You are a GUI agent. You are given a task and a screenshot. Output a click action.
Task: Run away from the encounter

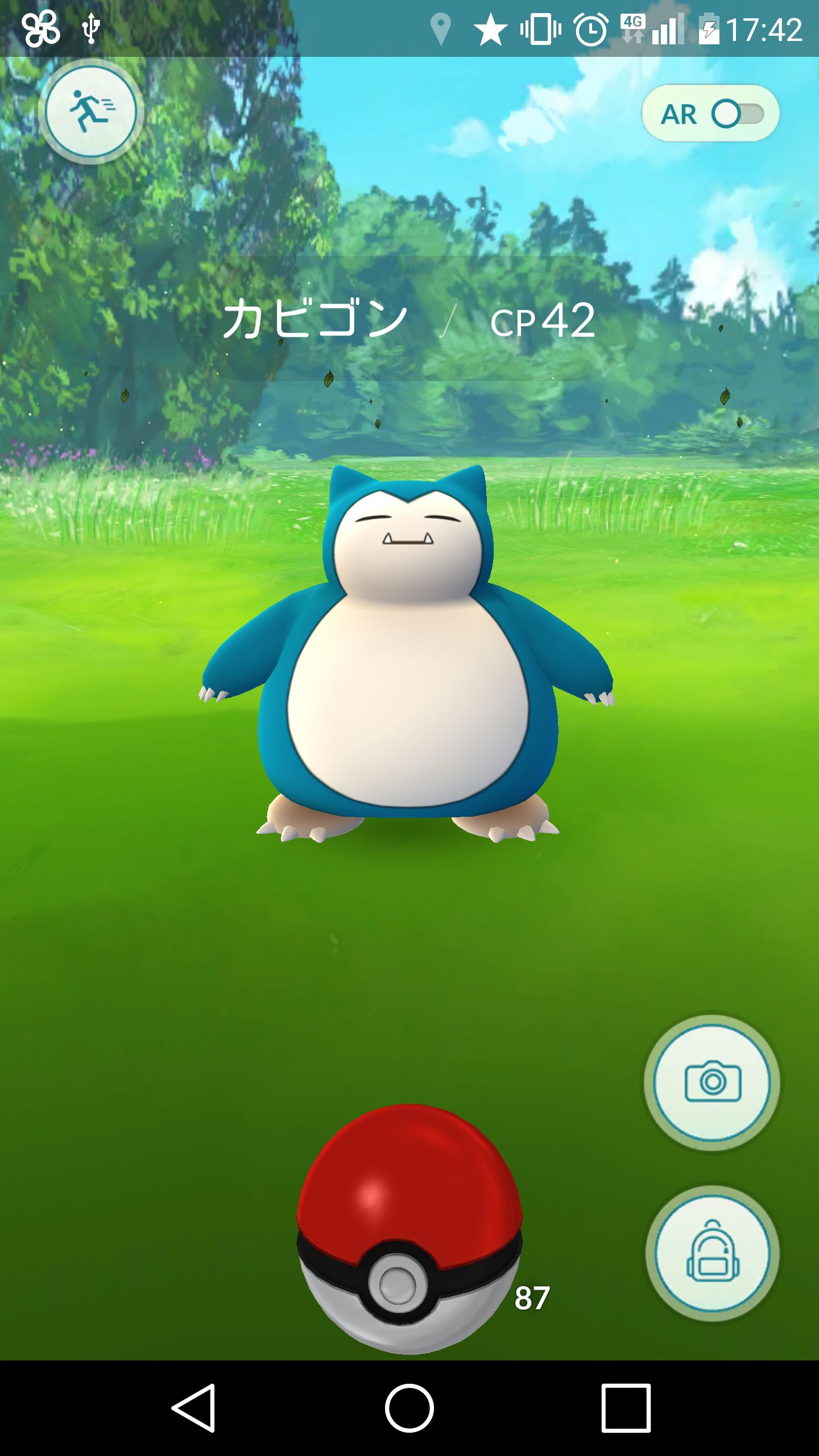pos(91,111)
